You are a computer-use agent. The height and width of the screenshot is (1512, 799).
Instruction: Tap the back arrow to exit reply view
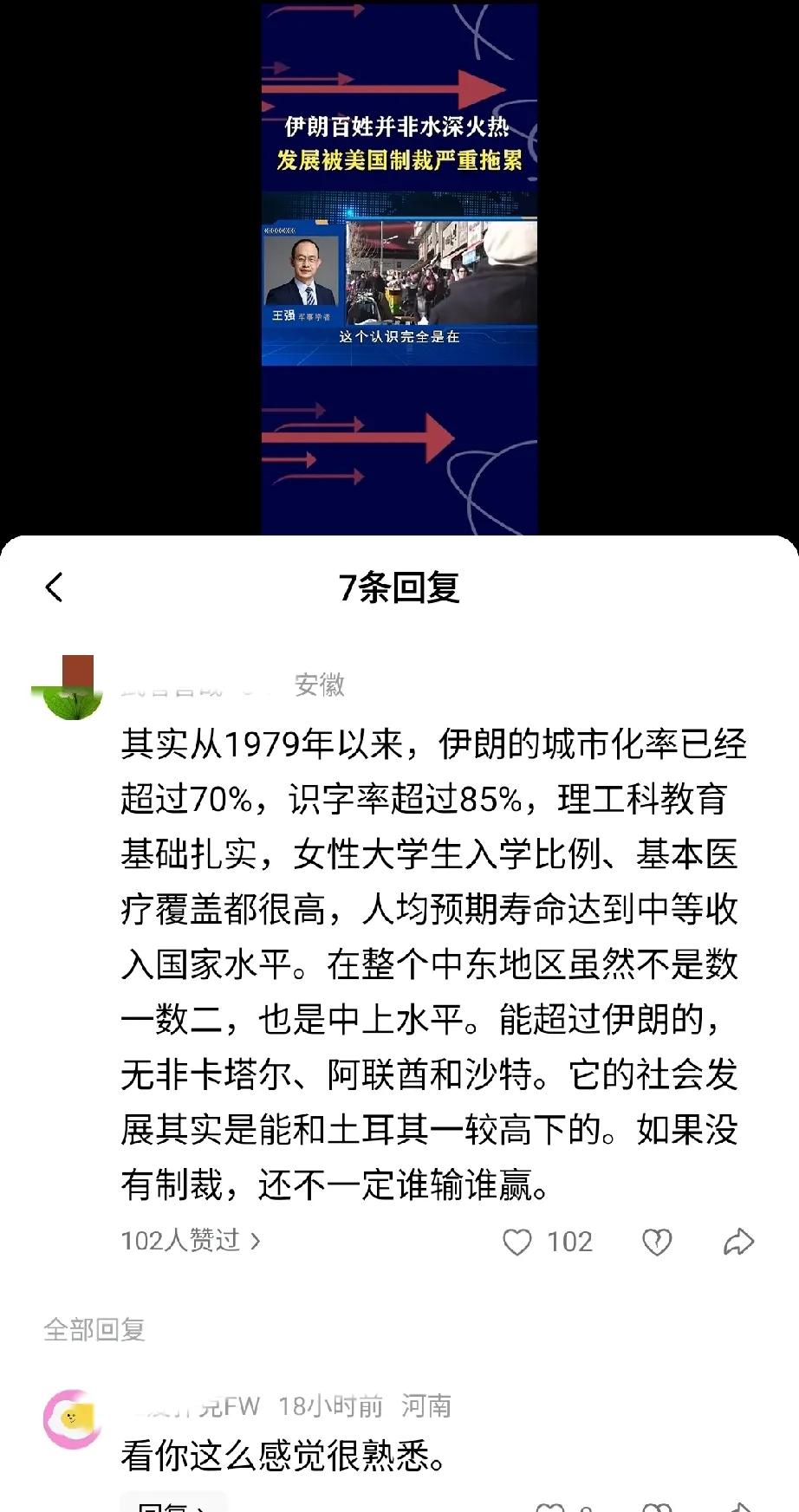[55, 587]
